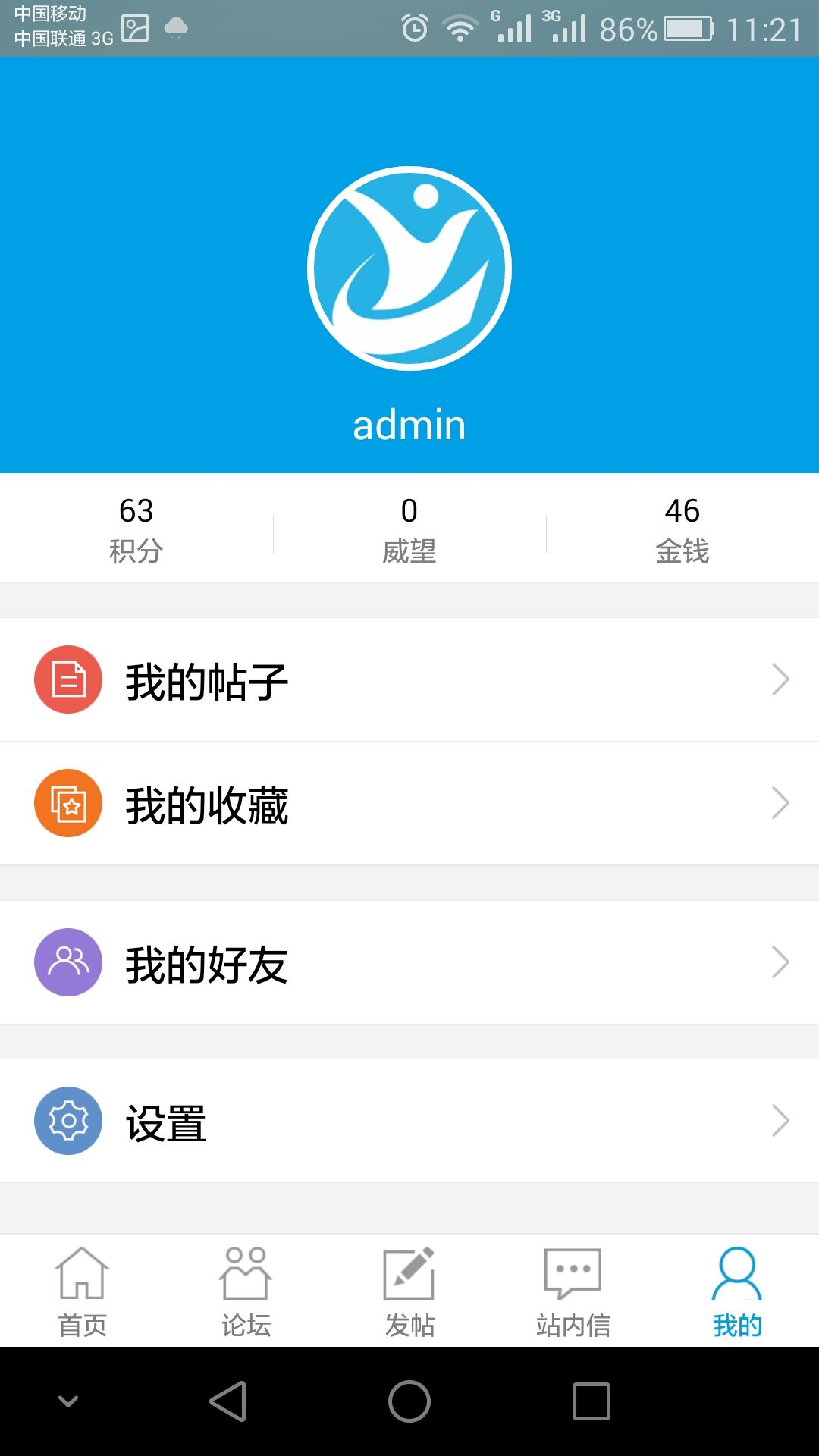Open the 发帖 new post tab
The image size is (819, 1456).
pyautogui.click(x=409, y=1291)
